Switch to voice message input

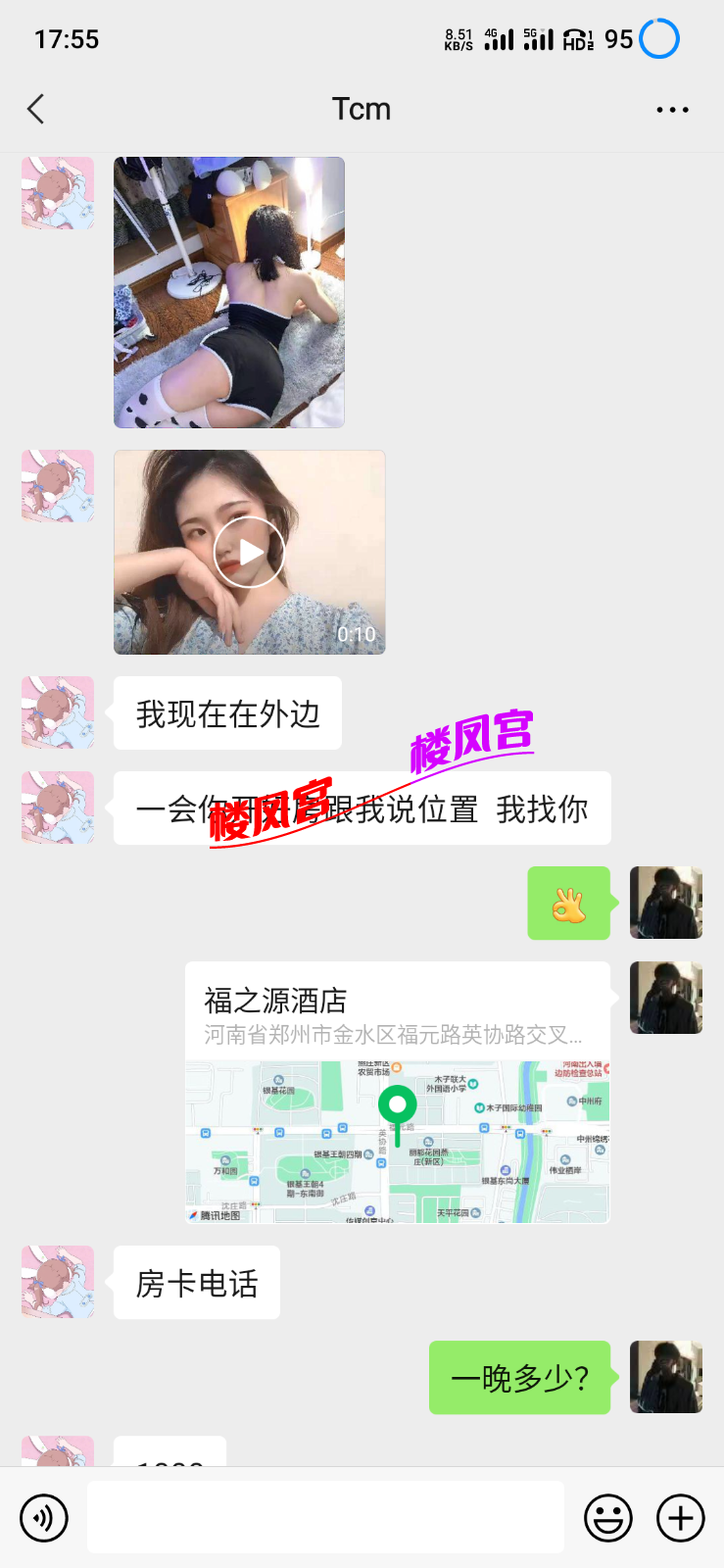44,1518
